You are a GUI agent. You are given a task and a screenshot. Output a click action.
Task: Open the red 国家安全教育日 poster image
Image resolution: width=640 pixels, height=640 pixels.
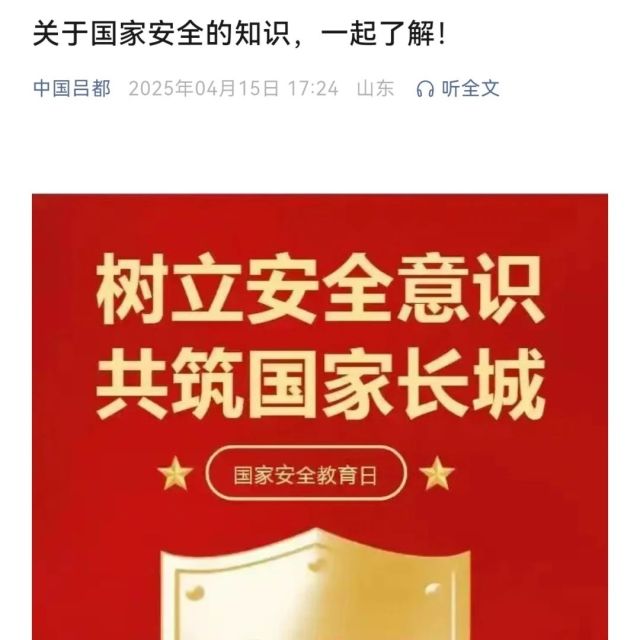(x=320, y=420)
